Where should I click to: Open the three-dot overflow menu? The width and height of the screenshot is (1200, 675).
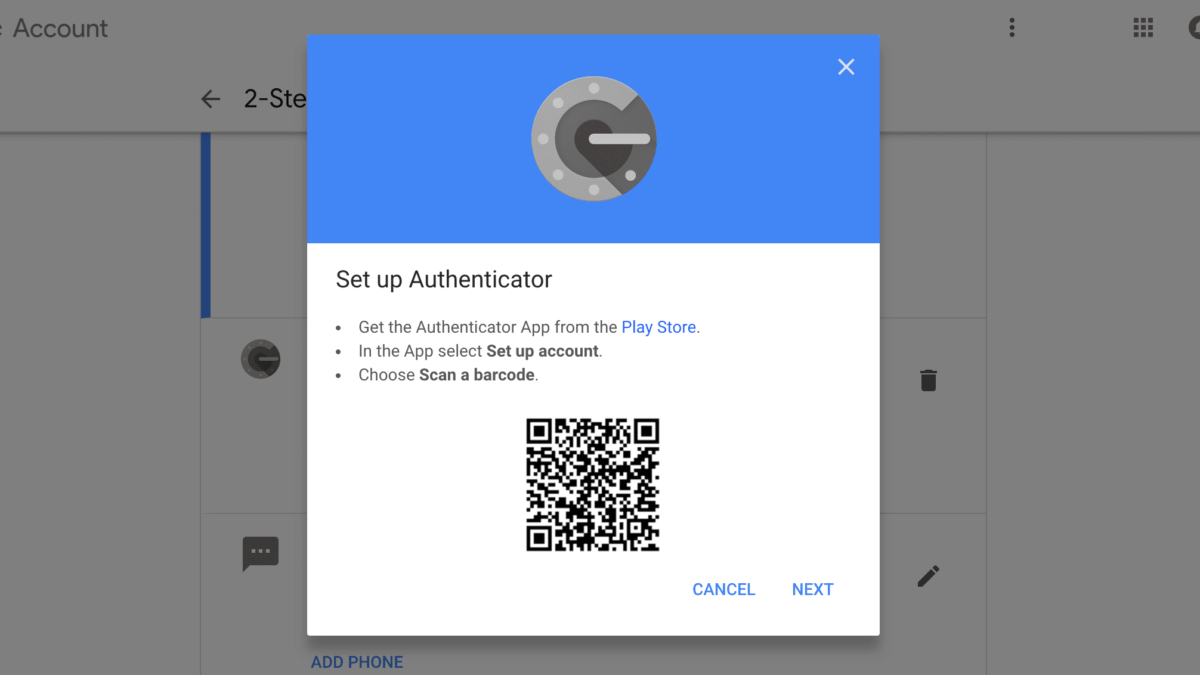(x=1012, y=28)
